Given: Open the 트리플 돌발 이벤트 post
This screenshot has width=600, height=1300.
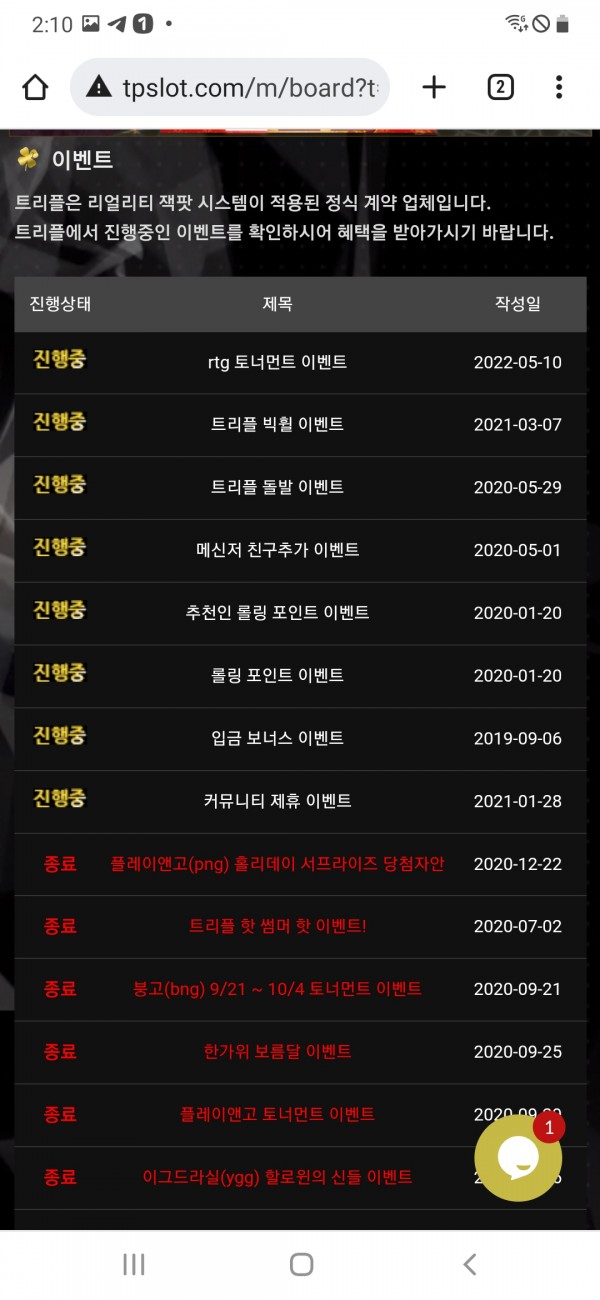Looking at the screenshot, I should 277,487.
